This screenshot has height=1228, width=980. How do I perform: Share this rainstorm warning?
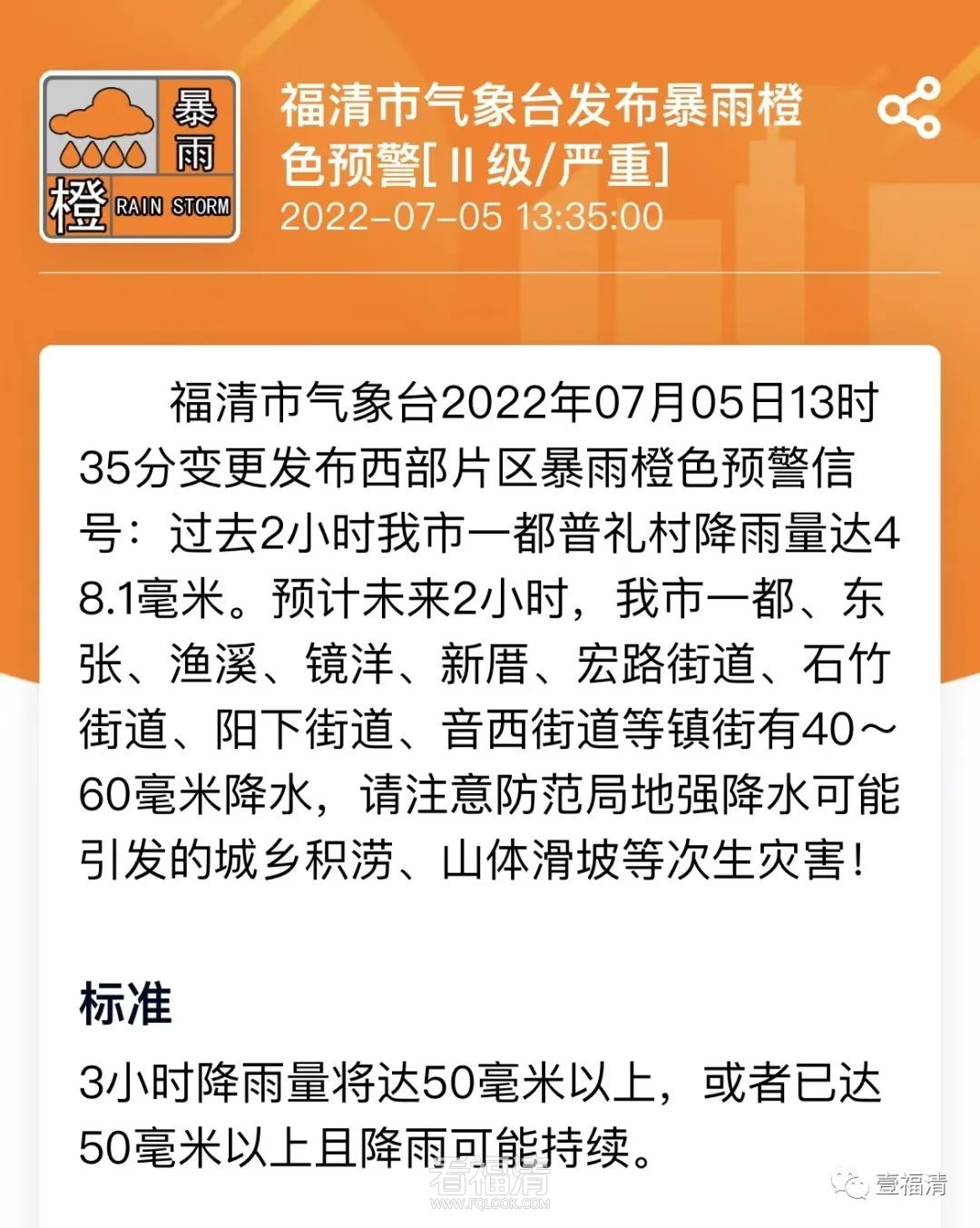[x=908, y=108]
